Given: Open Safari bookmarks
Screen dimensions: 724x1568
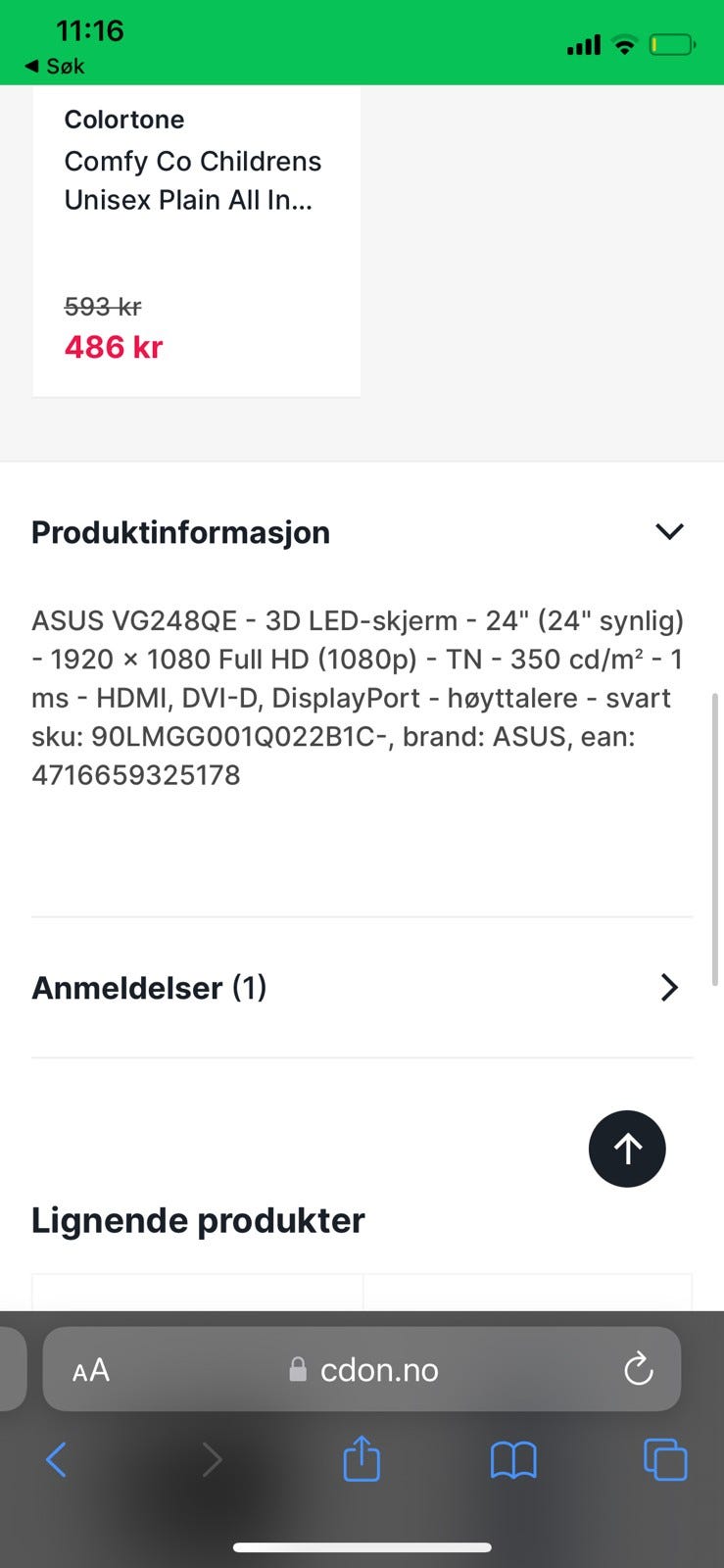Looking at the screenshot, I should (x=513, y=1460).
